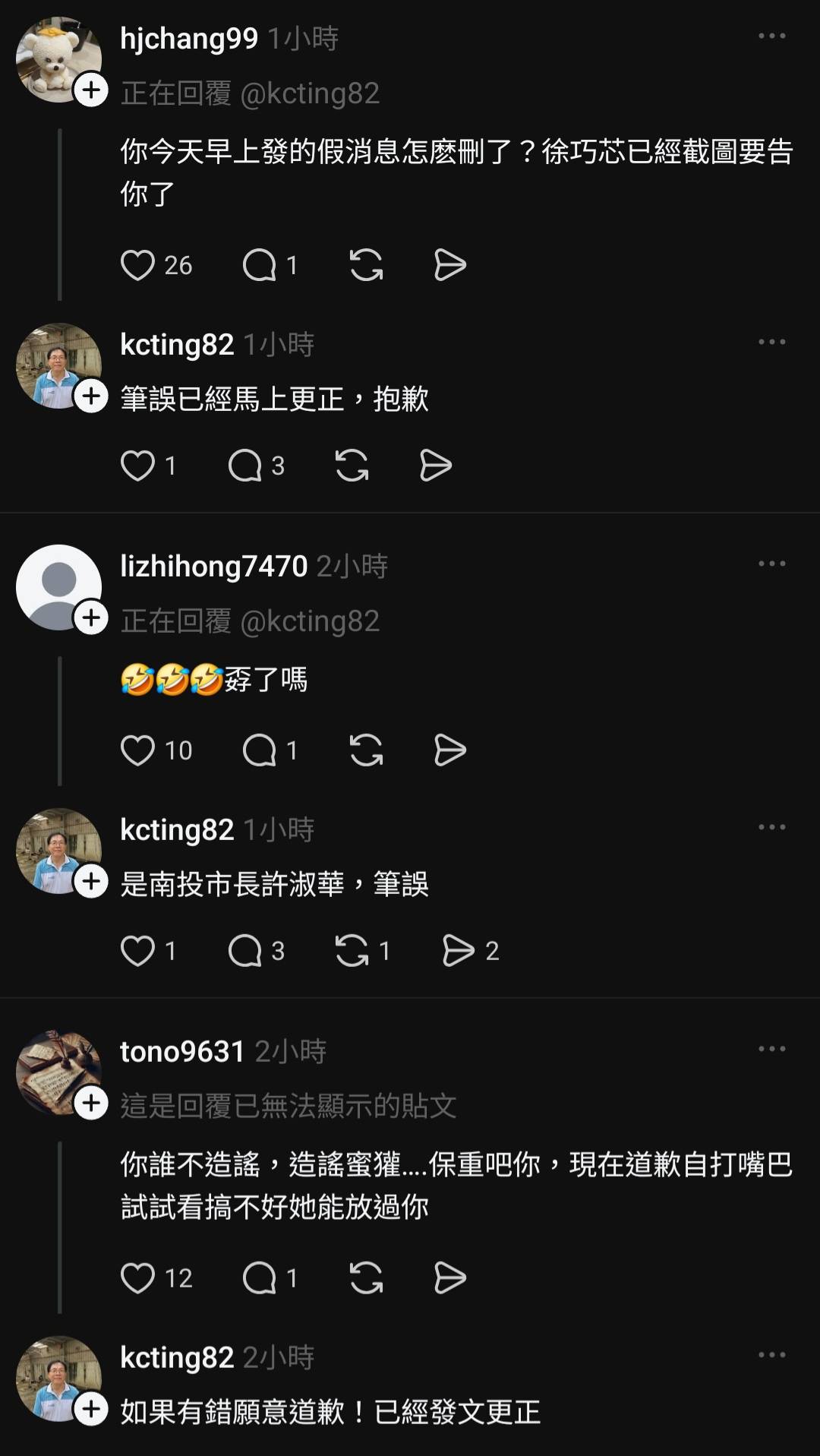View replies on kcting82's 是南投市長許淑華 reply
This screenshot has height=1456, width=820.
245,951
